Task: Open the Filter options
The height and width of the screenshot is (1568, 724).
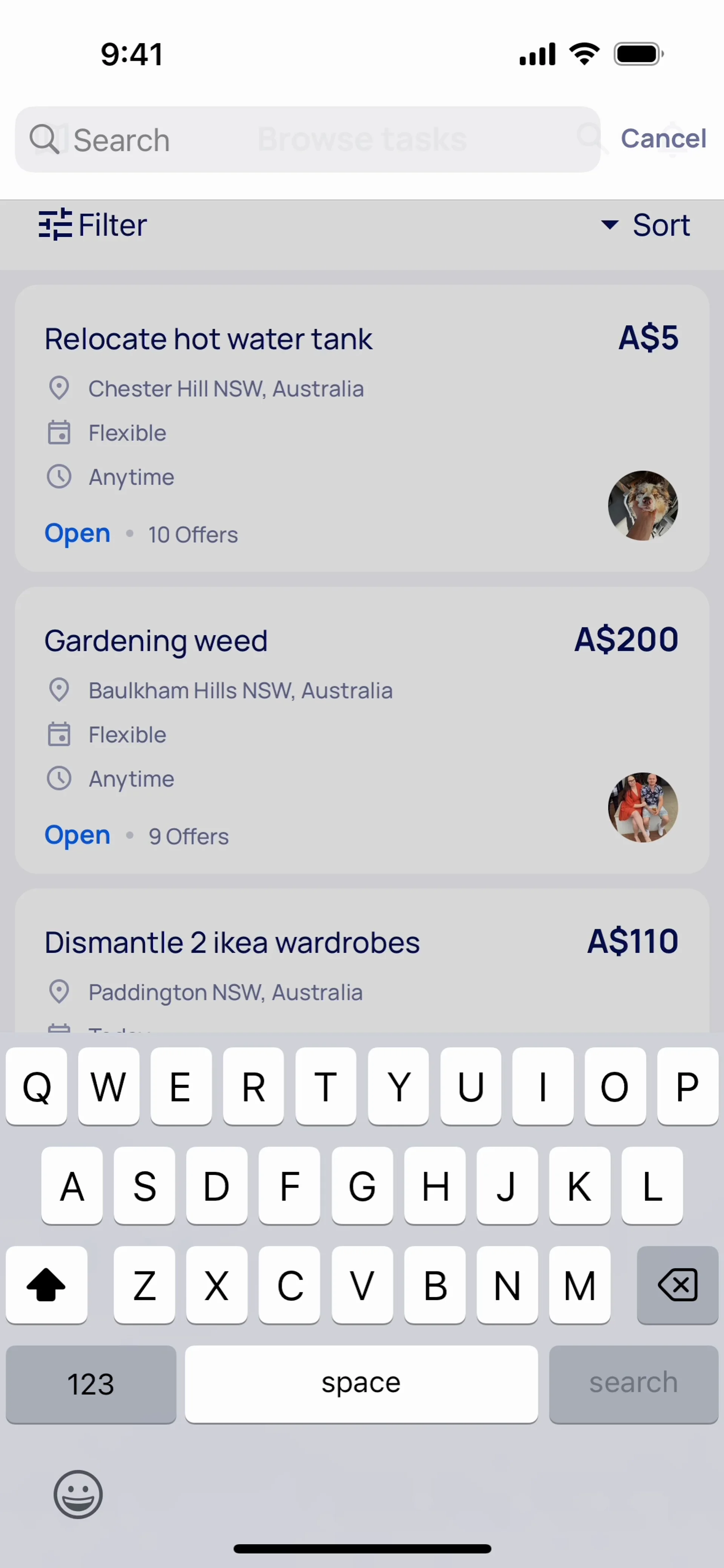Action: click(x=92, y=225)
